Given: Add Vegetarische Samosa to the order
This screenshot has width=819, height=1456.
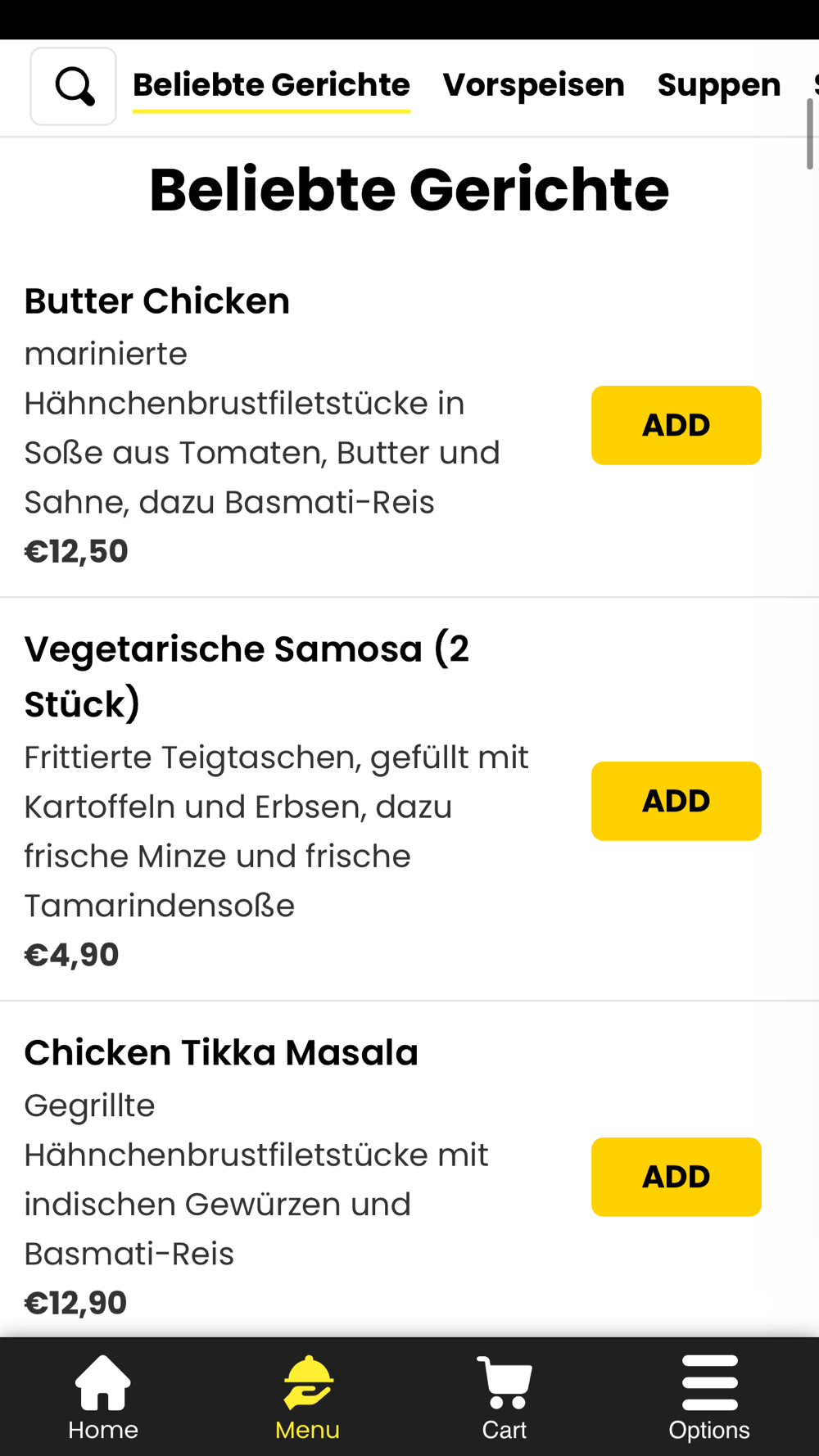Looking at the screenshot, I should pos(676,801).
